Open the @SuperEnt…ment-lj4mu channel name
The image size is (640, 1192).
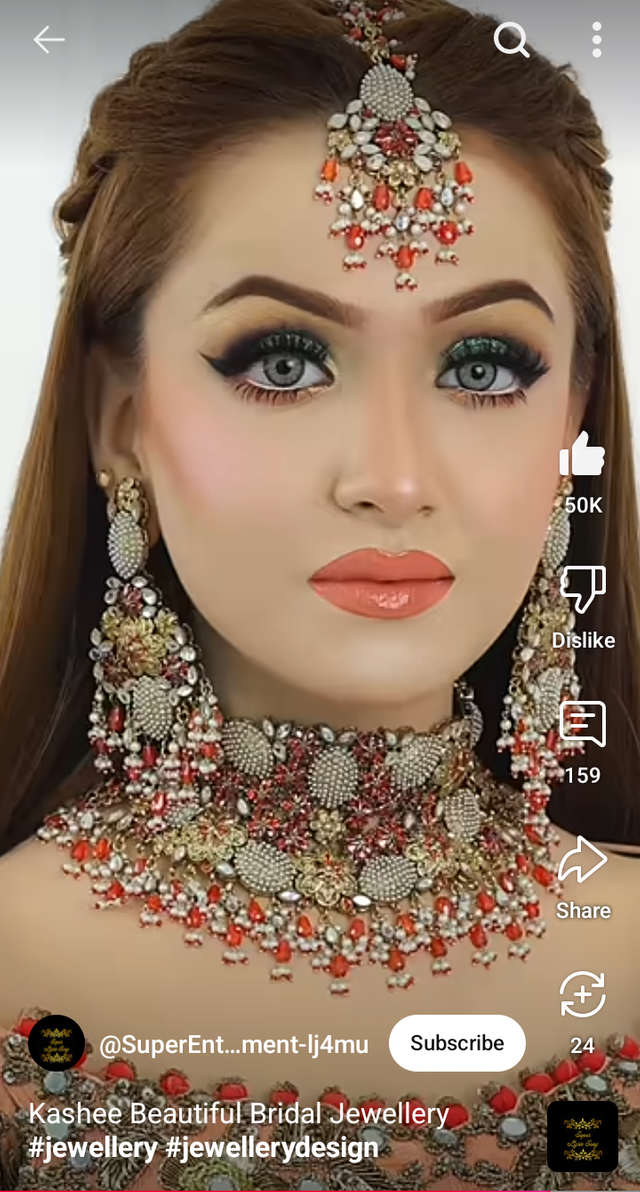(233, 1045)
